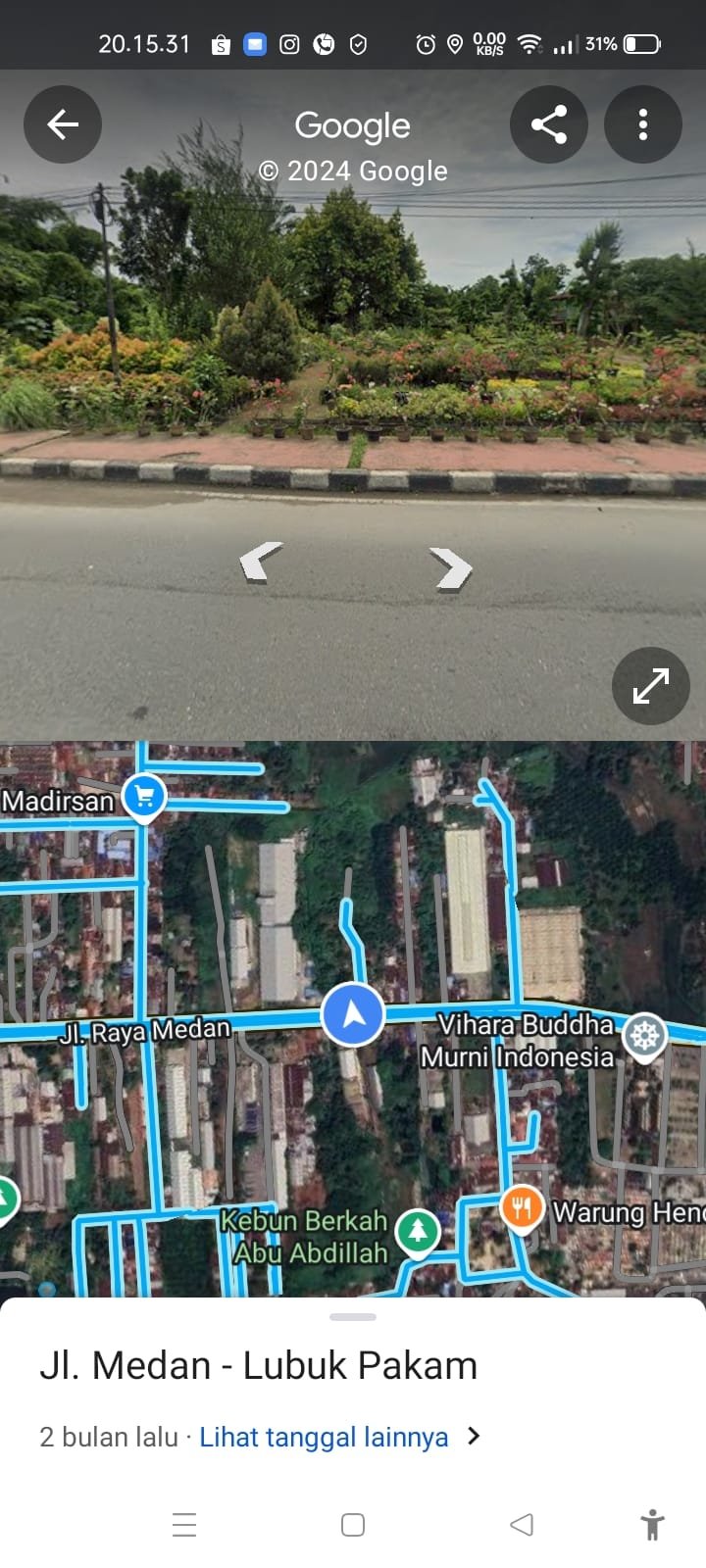
Task: Open the three-dot overflow menu
Action: point(642,124)
